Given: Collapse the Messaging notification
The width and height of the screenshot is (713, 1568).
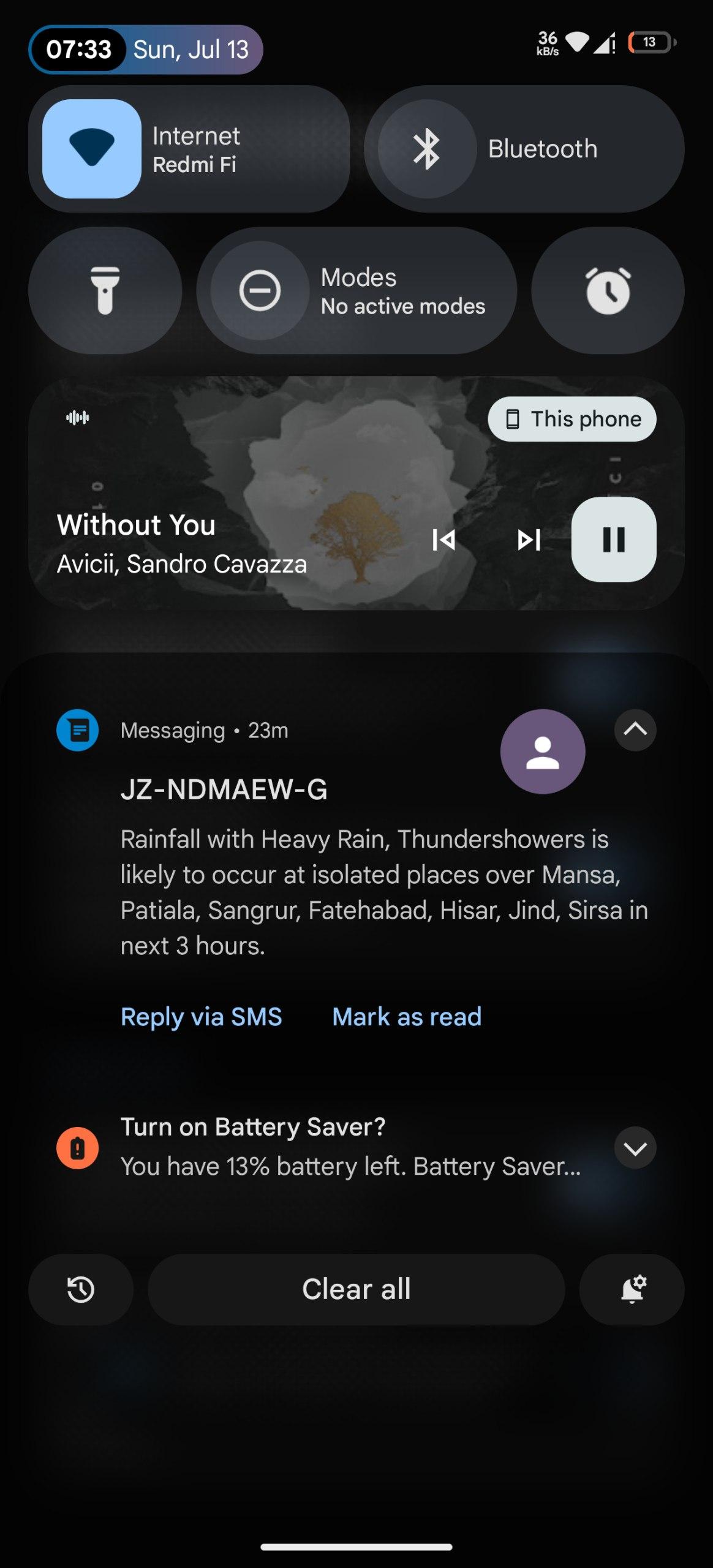Looking at the screenshot, I should [x=635, y=729].
